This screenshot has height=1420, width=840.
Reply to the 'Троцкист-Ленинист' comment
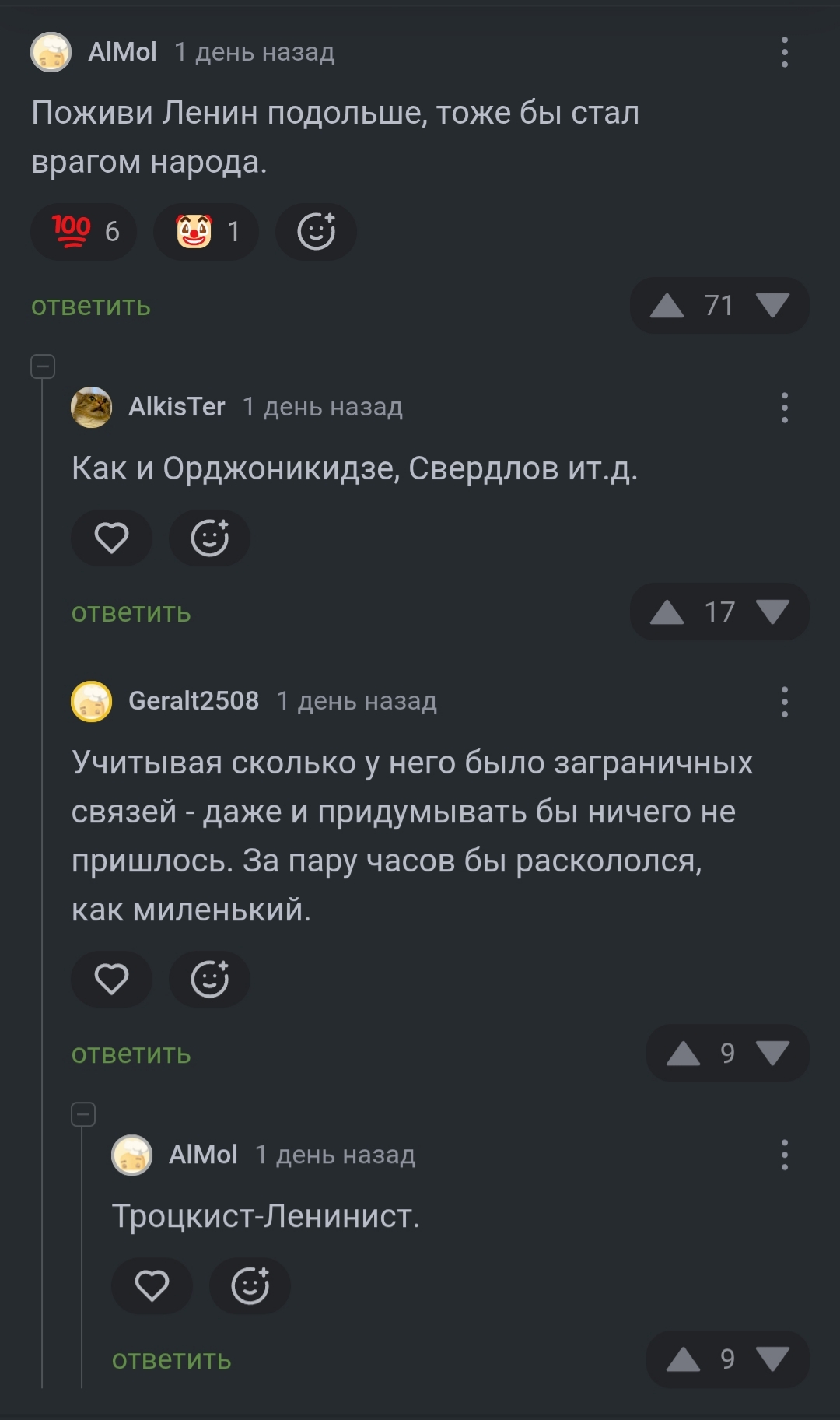pos(171,1359)
